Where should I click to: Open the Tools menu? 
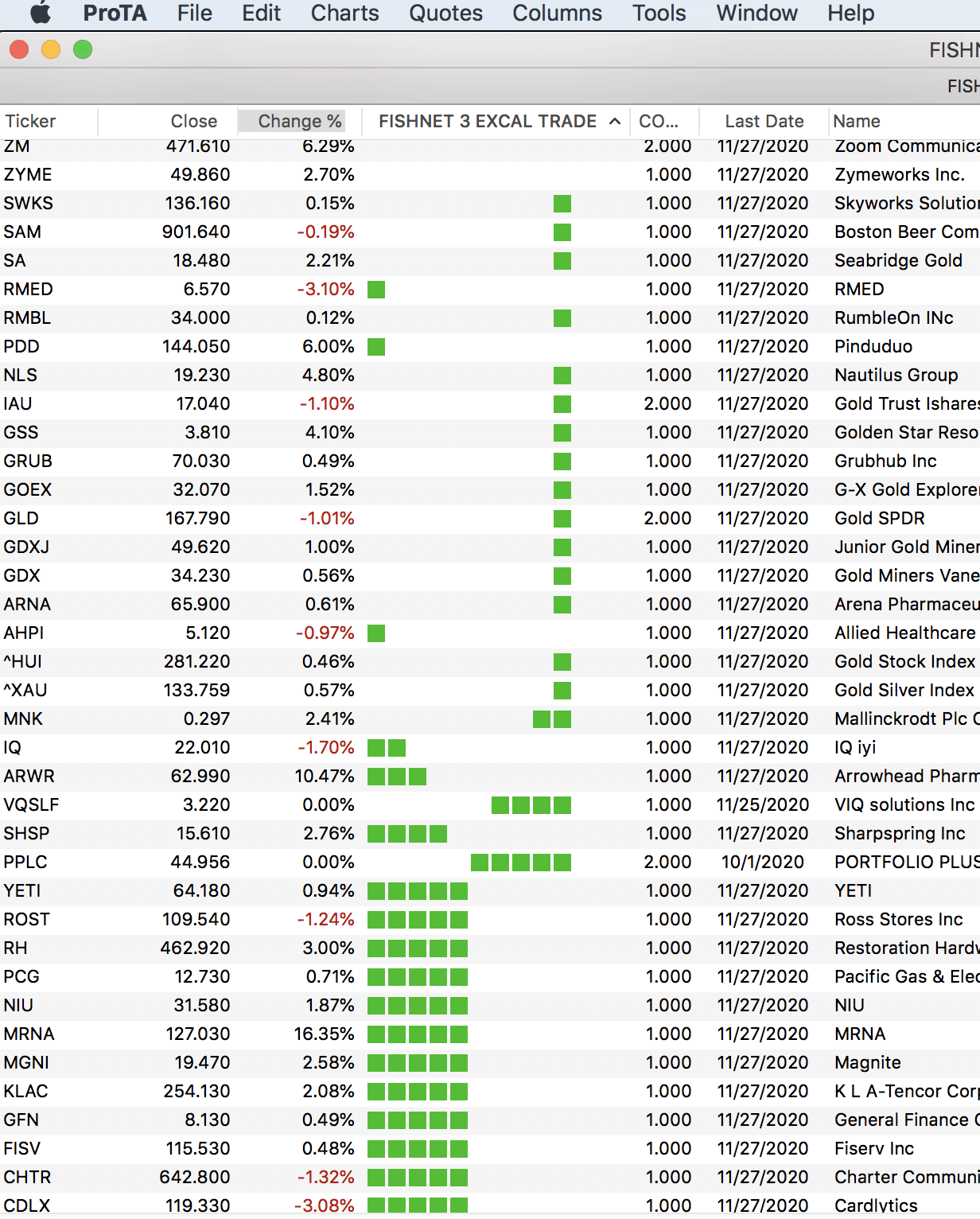pos(659,13)
